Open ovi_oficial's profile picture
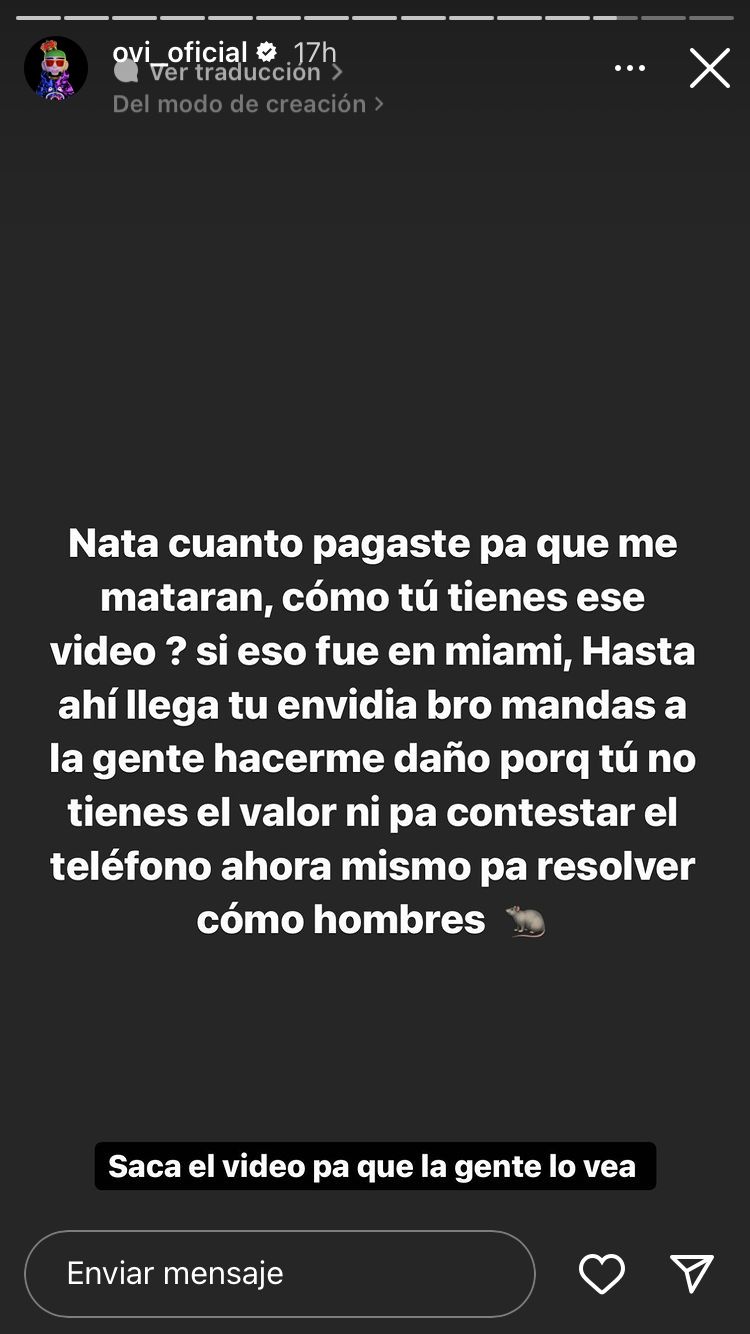Screen dimensions: 750x1334 (56, 68)
